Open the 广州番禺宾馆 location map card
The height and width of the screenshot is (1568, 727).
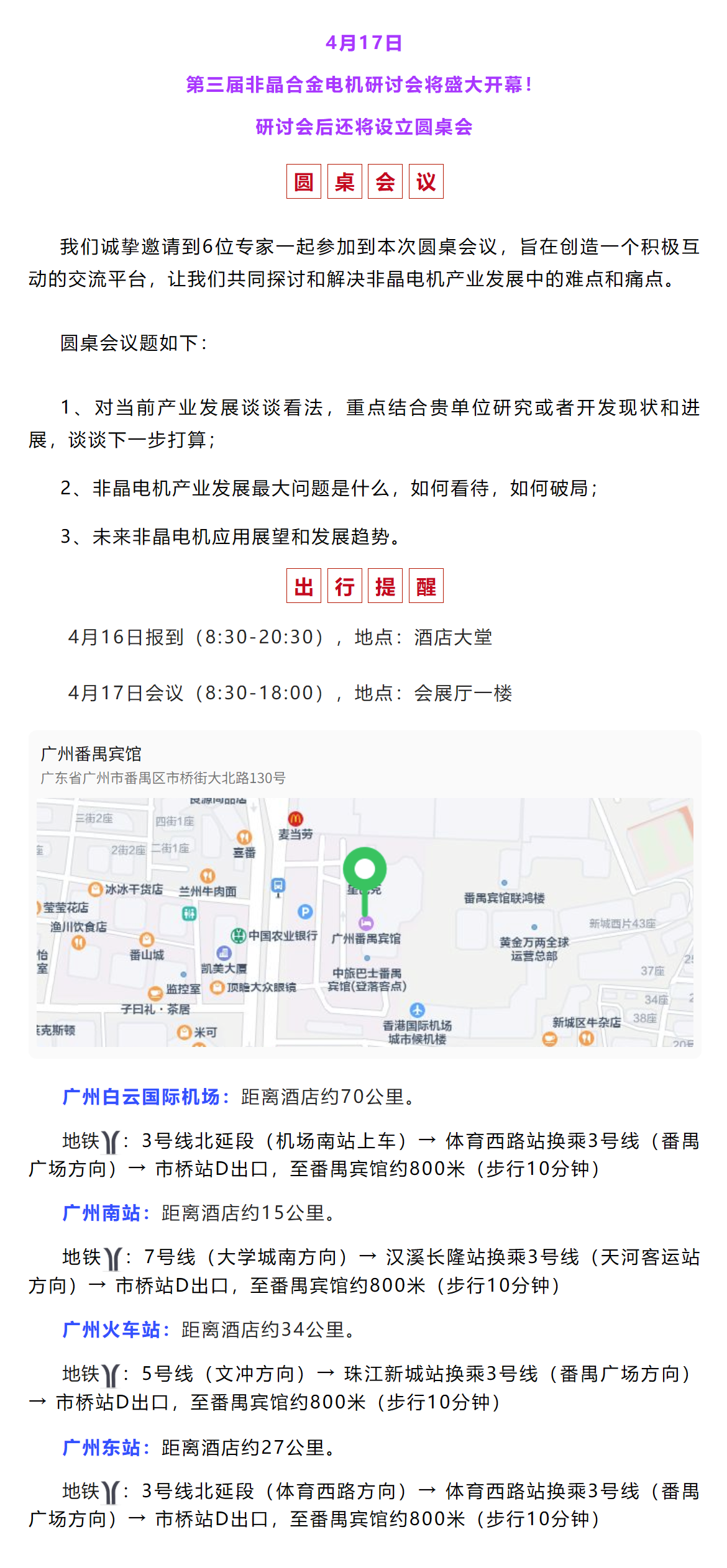(364, 894)
